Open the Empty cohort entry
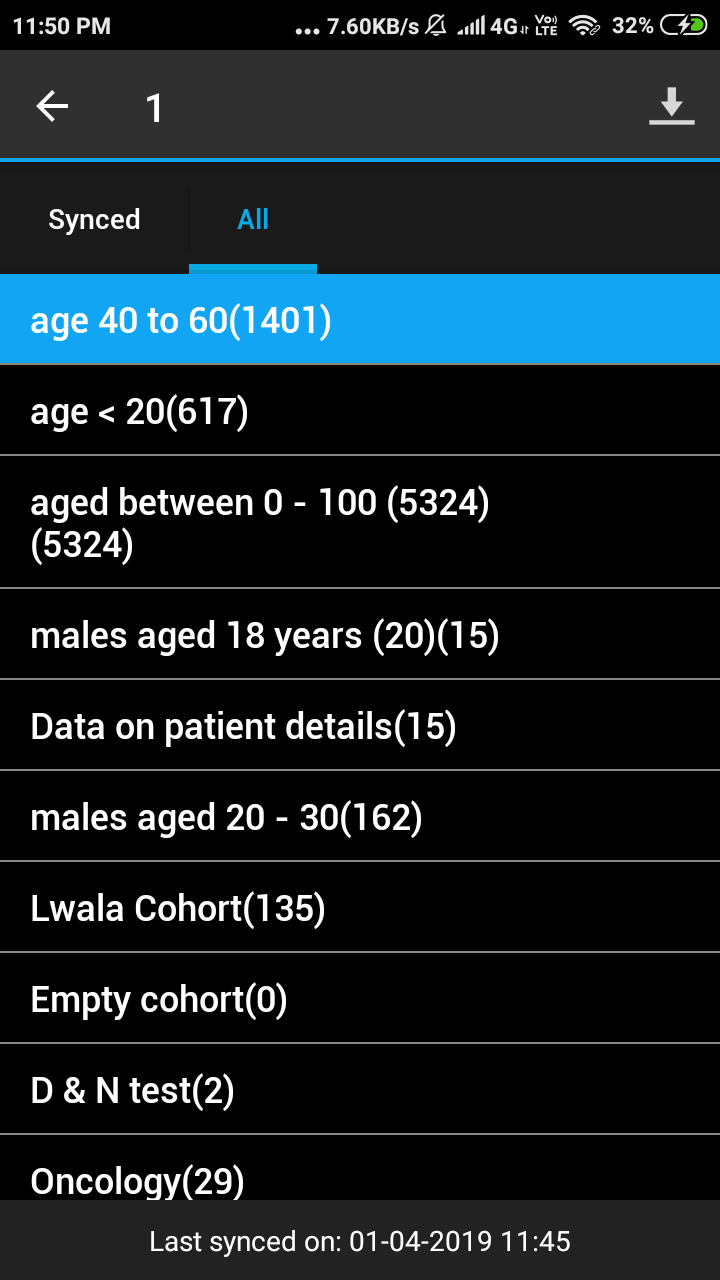The height and width of the screenshot is (1280, 720). click(x=360, y=999)
